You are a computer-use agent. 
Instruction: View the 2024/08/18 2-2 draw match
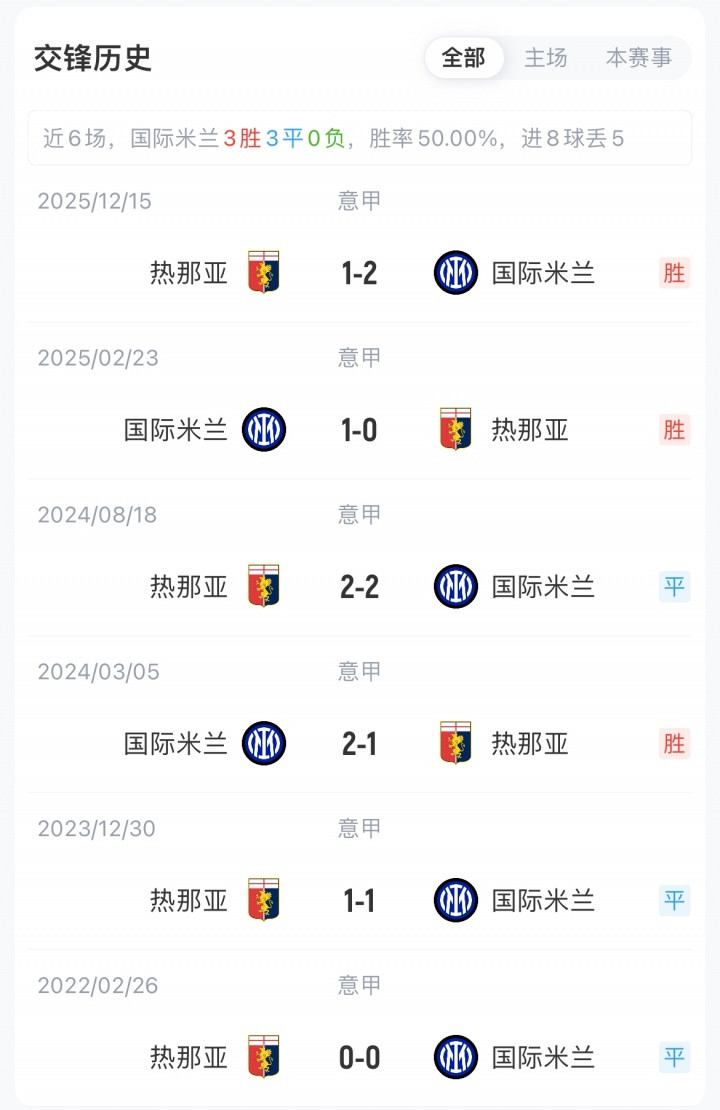click(359, 586)
